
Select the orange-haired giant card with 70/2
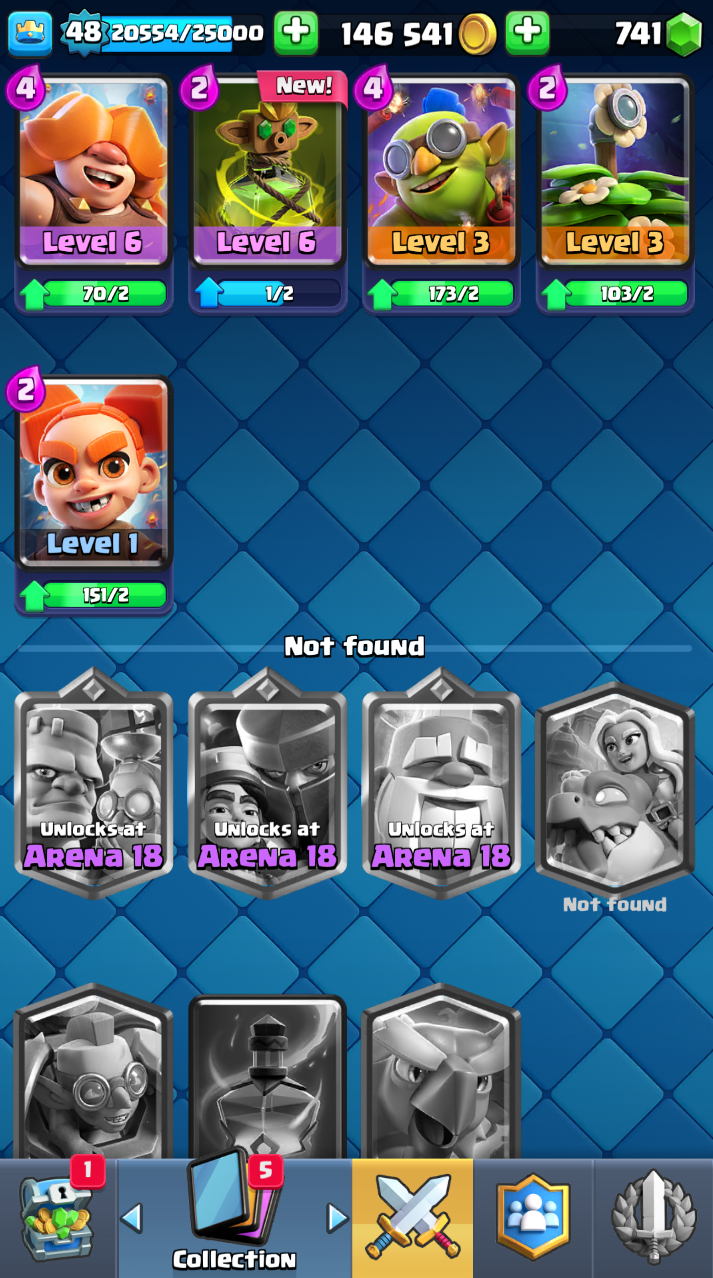[x=94, y=192]
